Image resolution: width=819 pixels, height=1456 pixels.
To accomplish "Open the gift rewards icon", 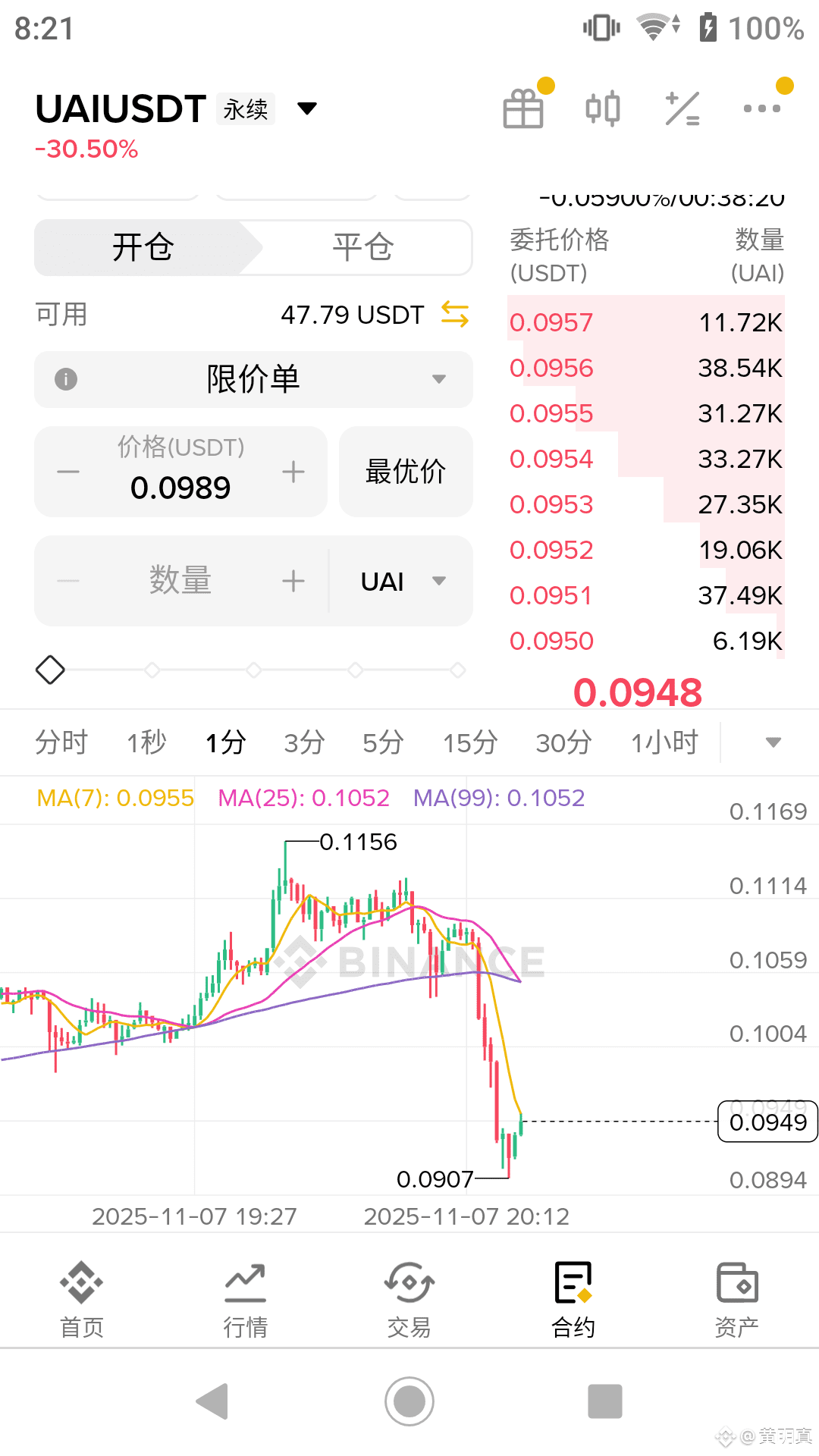I will click(x=523, y=109).
